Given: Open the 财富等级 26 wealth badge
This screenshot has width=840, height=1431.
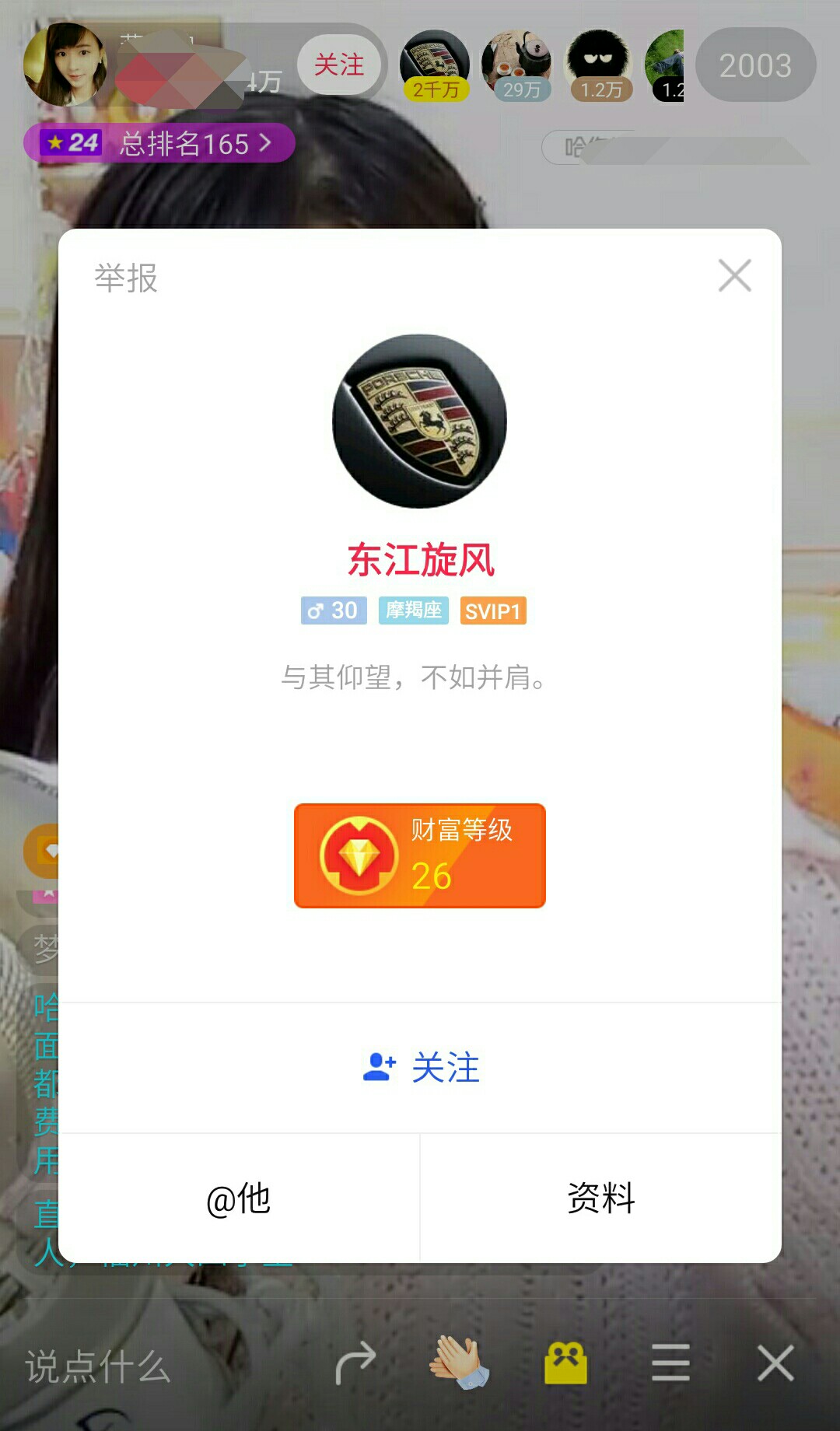Looking at the screenshot, I should 420,855.
